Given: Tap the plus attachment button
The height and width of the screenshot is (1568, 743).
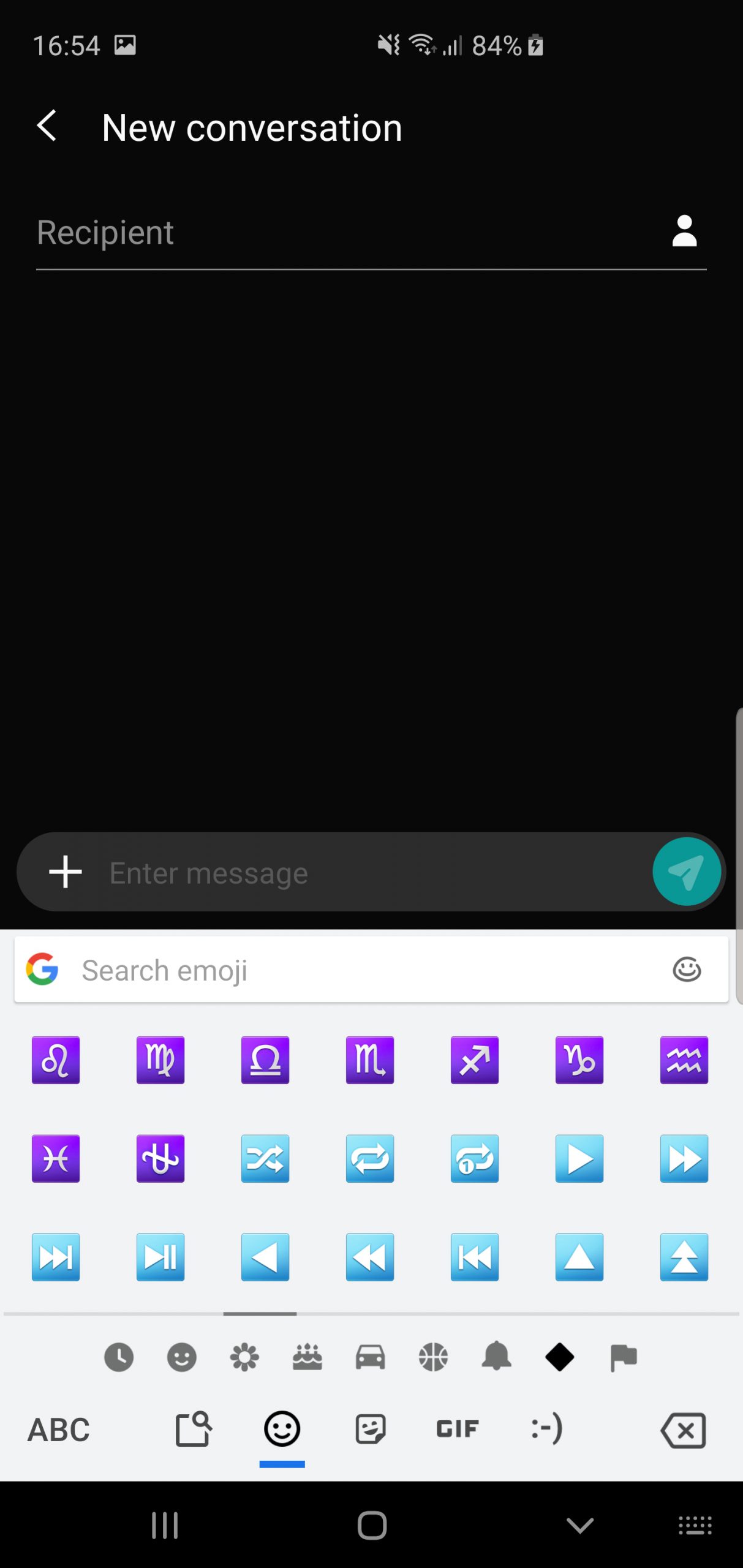Looking at the screenshot, I should [66, 872].
